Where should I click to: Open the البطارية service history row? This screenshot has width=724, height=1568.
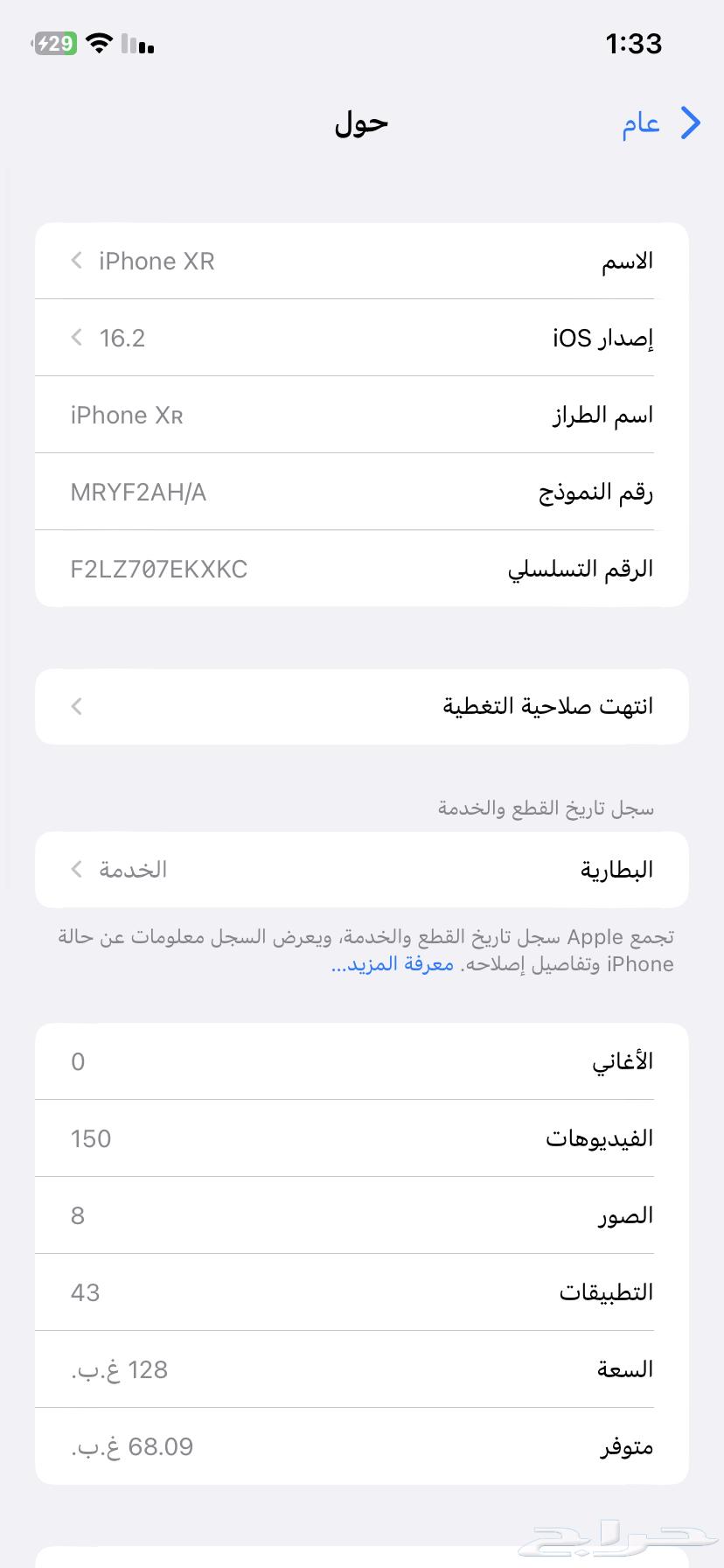click(361, 869)
